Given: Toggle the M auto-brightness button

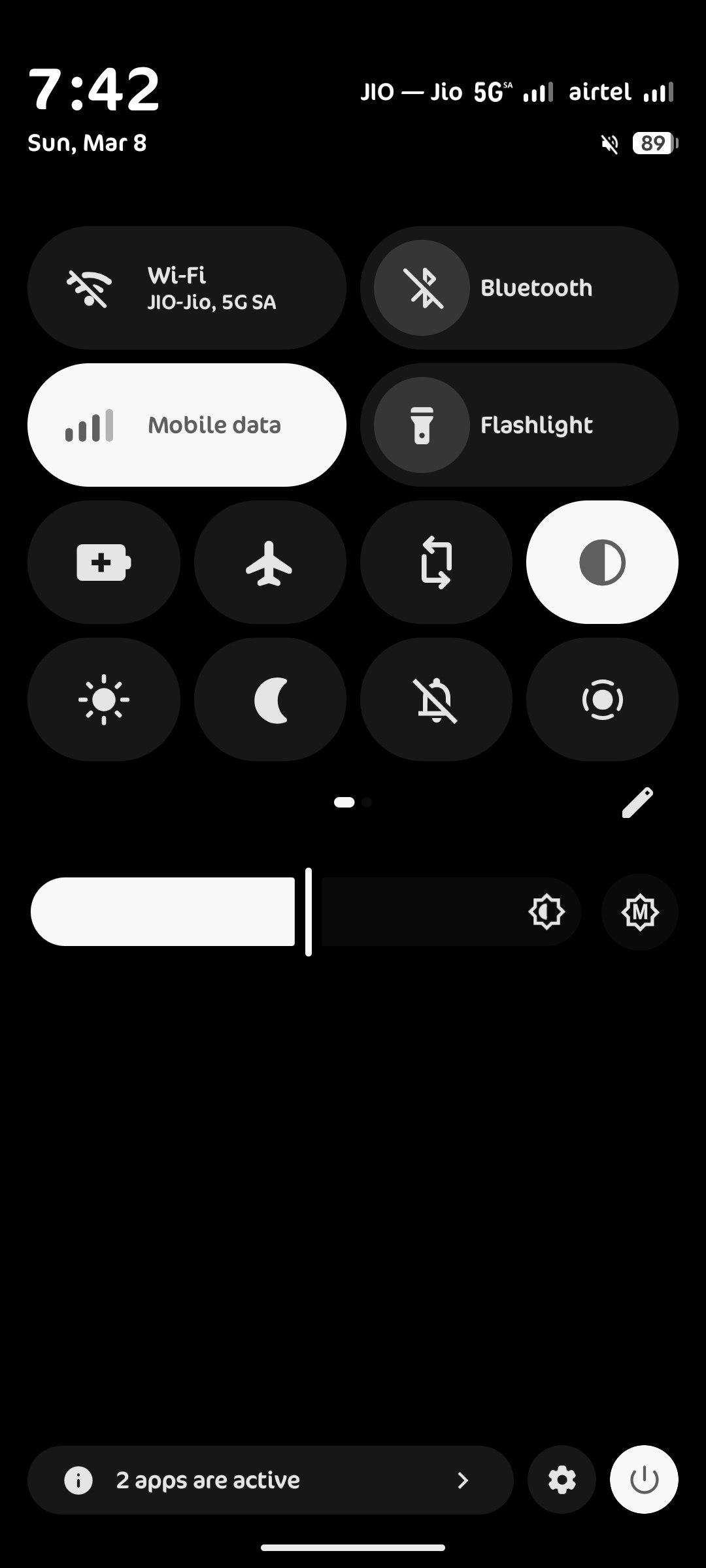Looking at the screenshot, I should point(639,911).
